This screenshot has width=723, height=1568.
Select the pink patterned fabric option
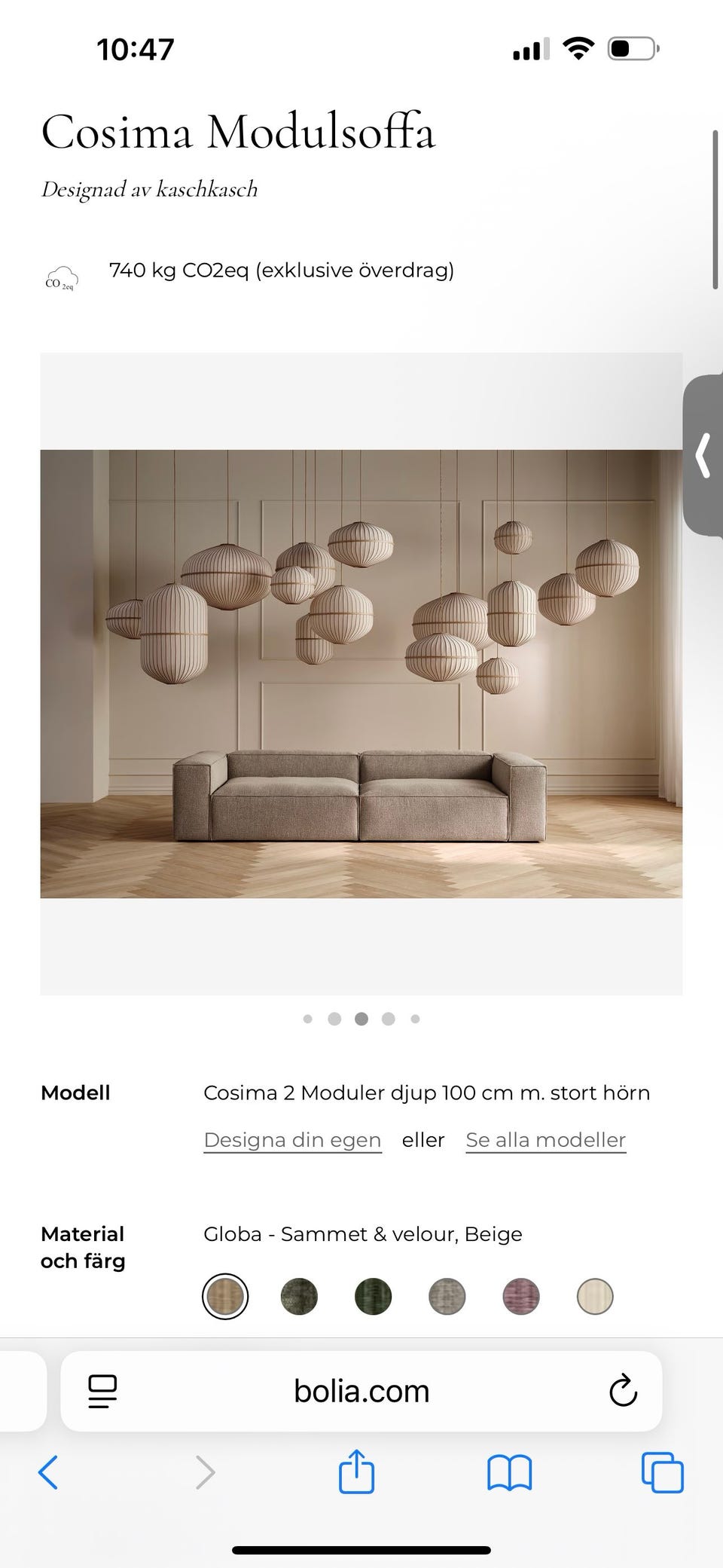[x=520, y=1295]
